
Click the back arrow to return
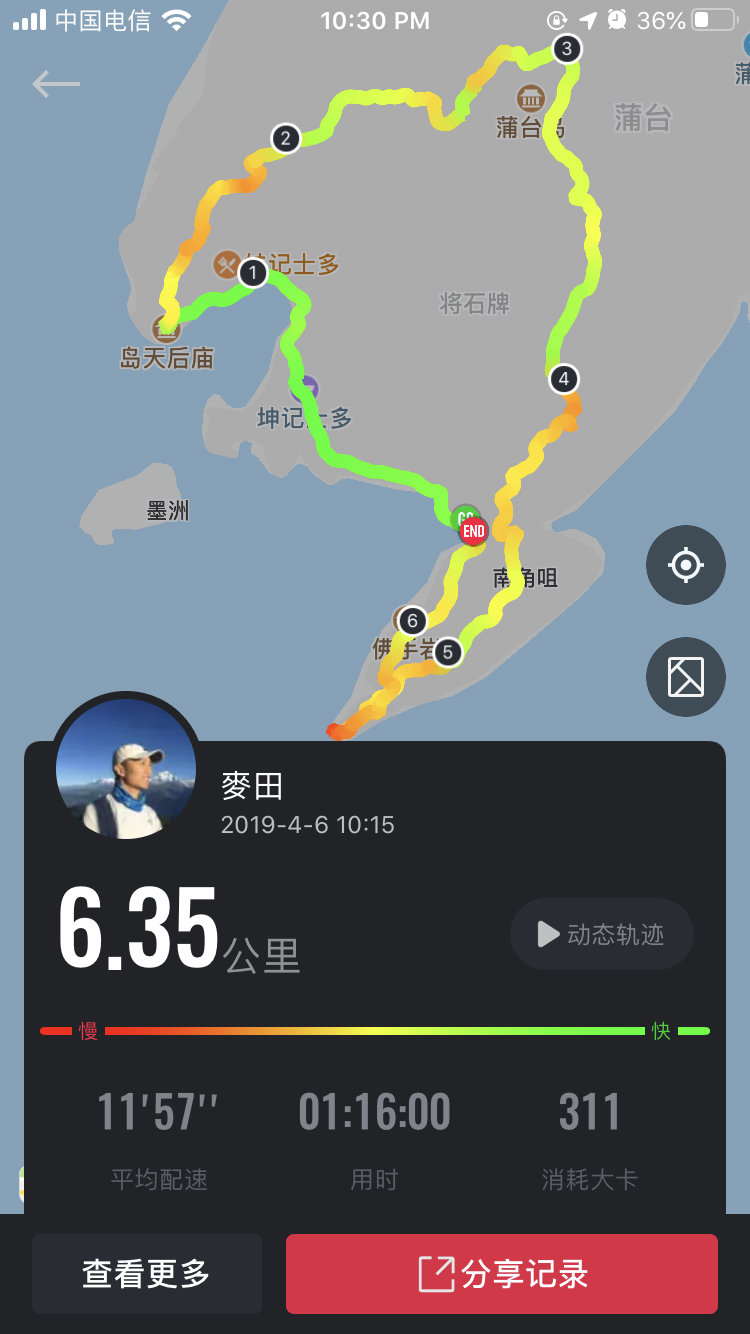click(56, 84)
